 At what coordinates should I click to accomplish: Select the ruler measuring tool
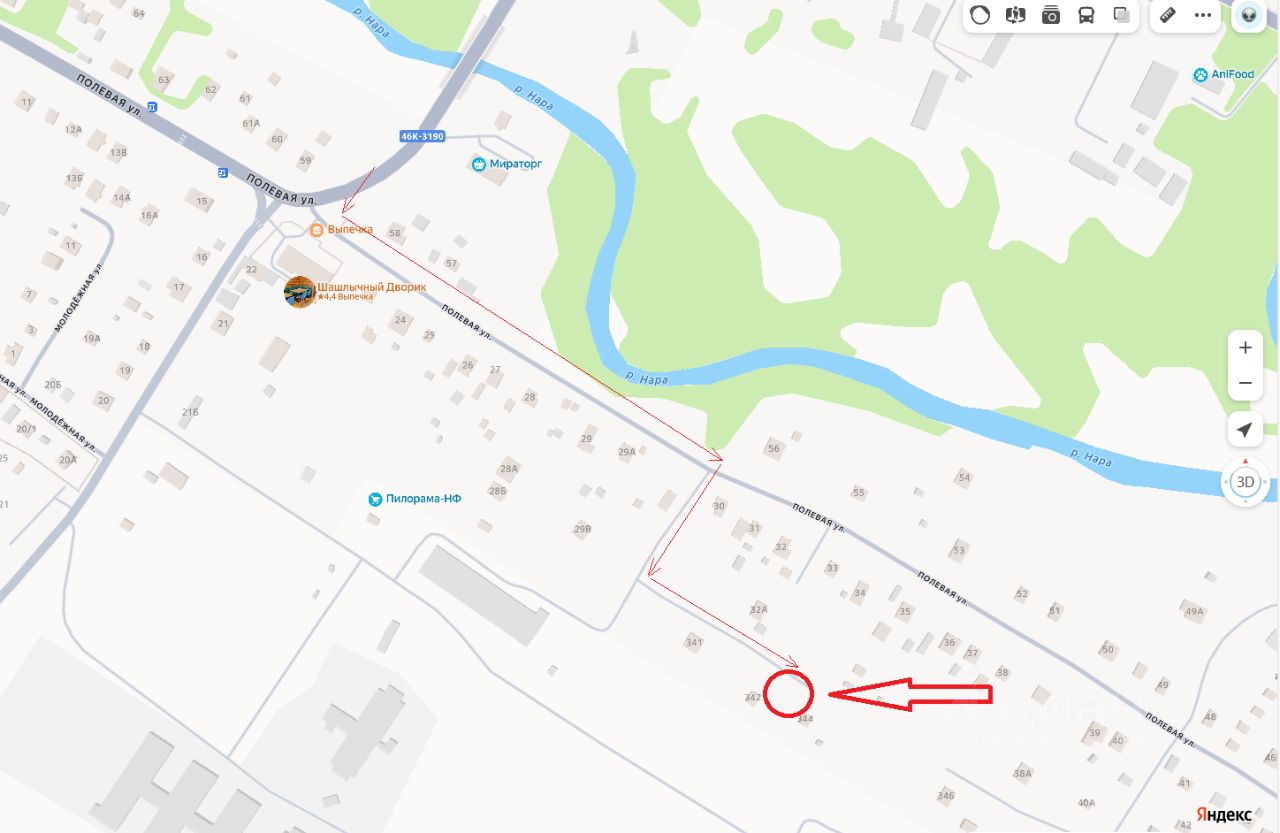pos(1167,15)
